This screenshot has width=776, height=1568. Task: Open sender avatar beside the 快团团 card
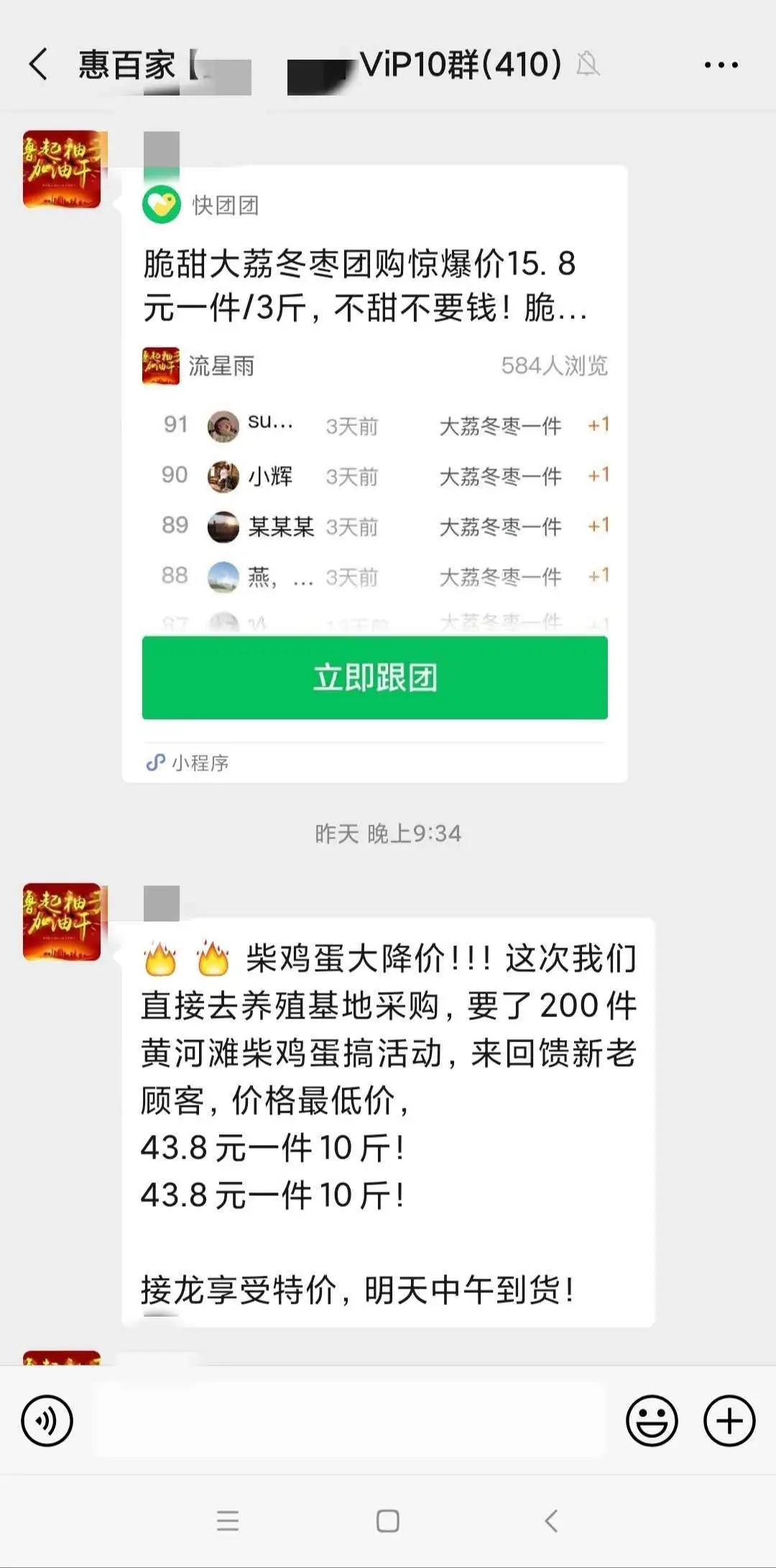click(62, 170)
